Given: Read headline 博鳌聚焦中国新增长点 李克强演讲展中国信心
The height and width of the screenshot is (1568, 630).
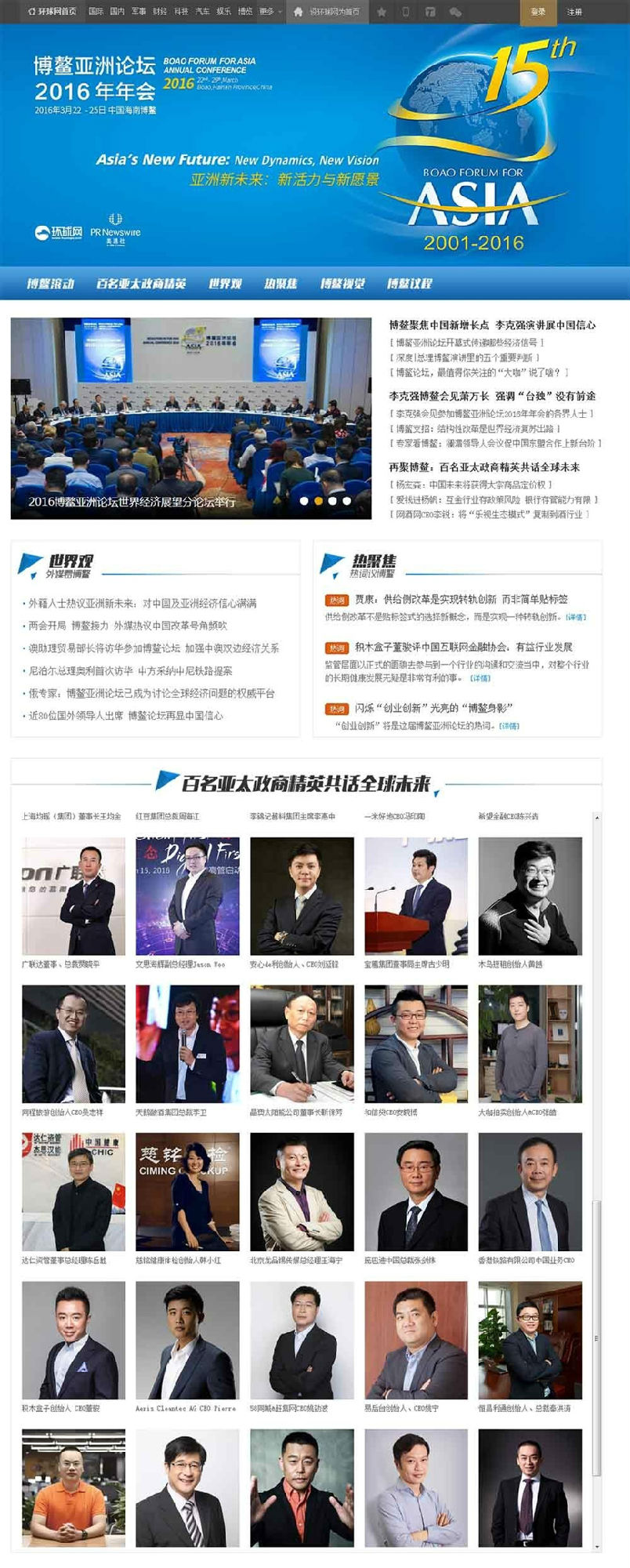Looking at the screenshot, I should [492, 325].
